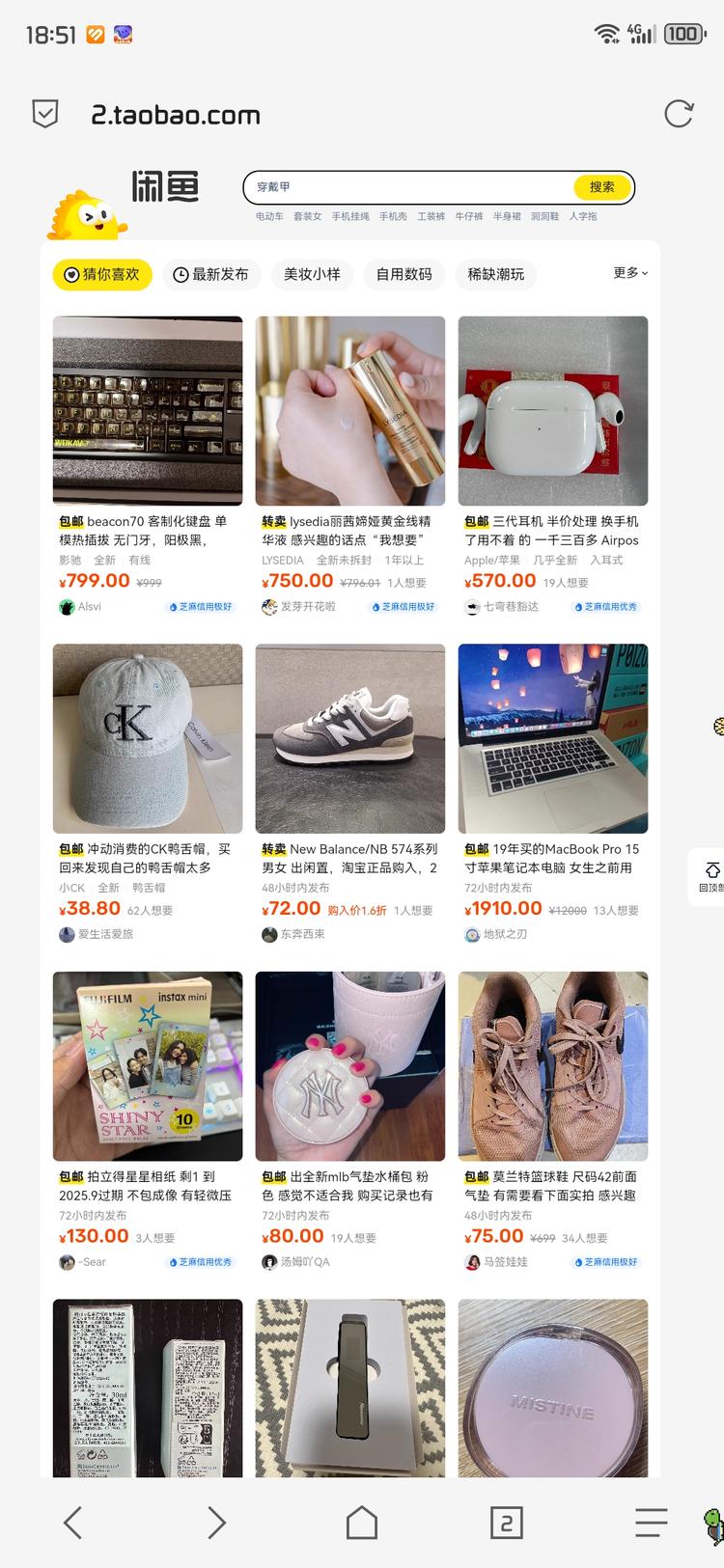Open the MacBook Pro 15寸 listing
Screen dimensions: 724x1568
(552, 739)
